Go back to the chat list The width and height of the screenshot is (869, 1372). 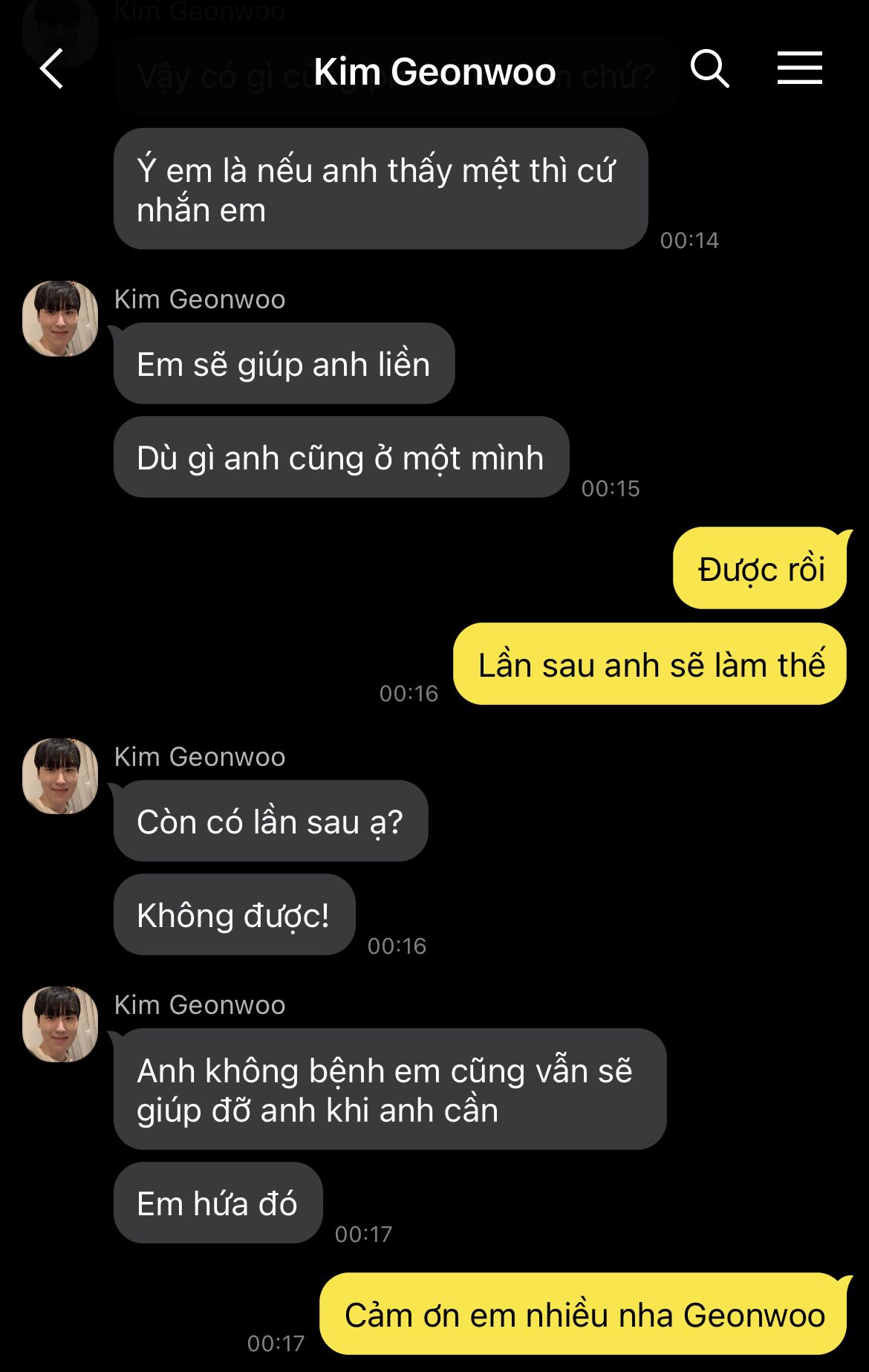pyautogui.click(x=52, y=70)
